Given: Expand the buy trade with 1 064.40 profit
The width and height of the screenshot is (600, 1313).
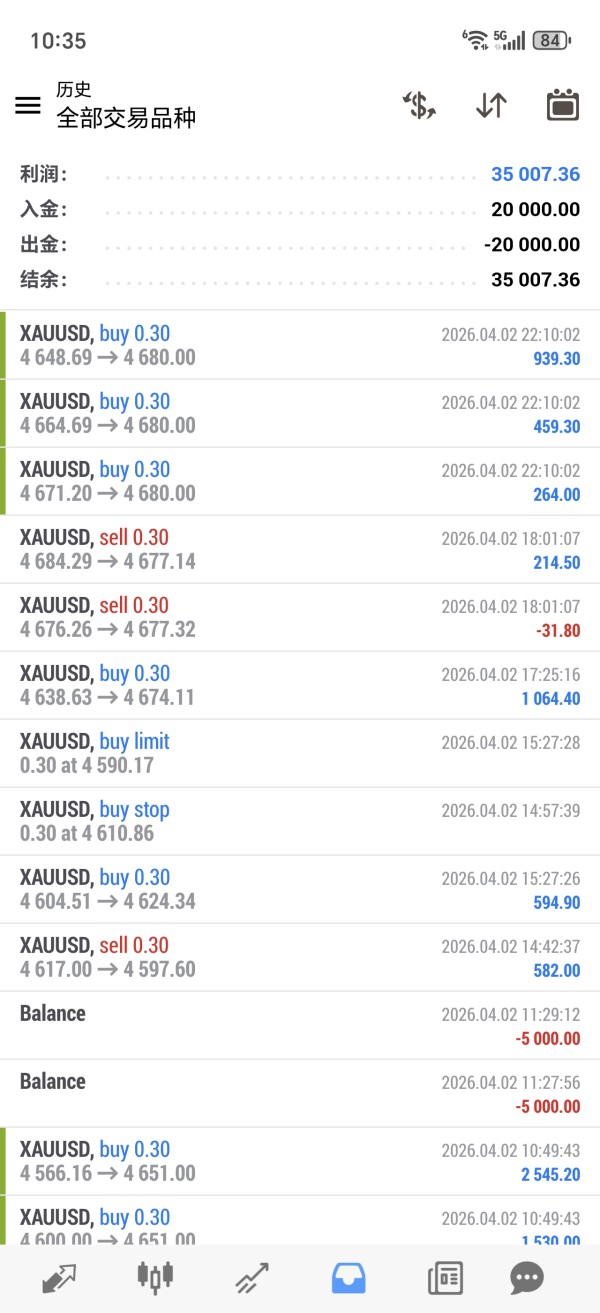Looking at the screenshot, I should pyautogui.click(x=300, y=685).
